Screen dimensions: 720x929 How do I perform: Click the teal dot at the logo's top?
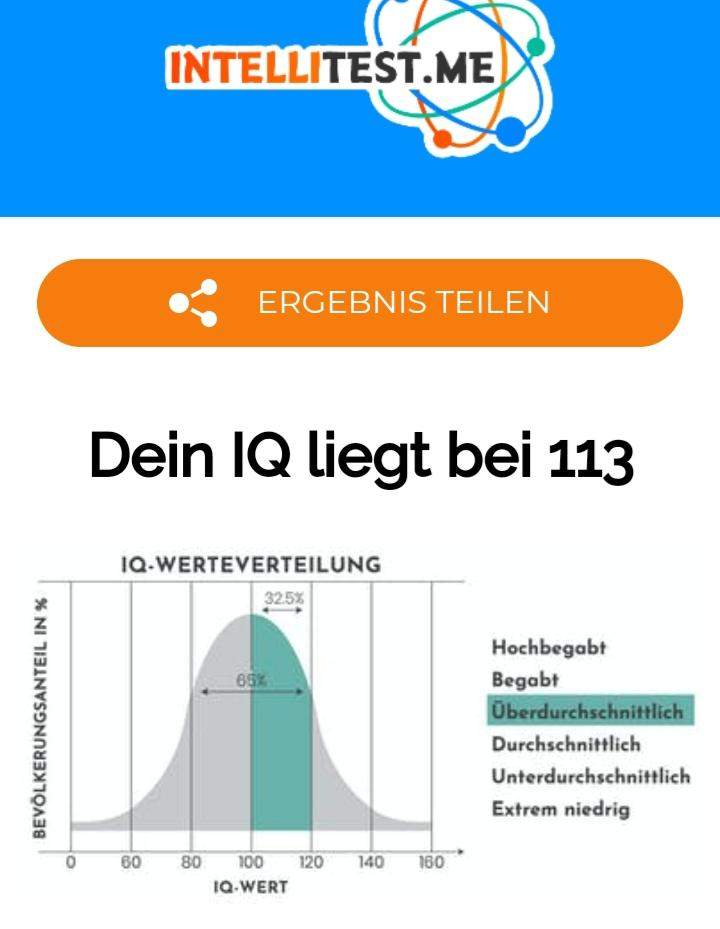pyautogui.click(x=534, y=45)
